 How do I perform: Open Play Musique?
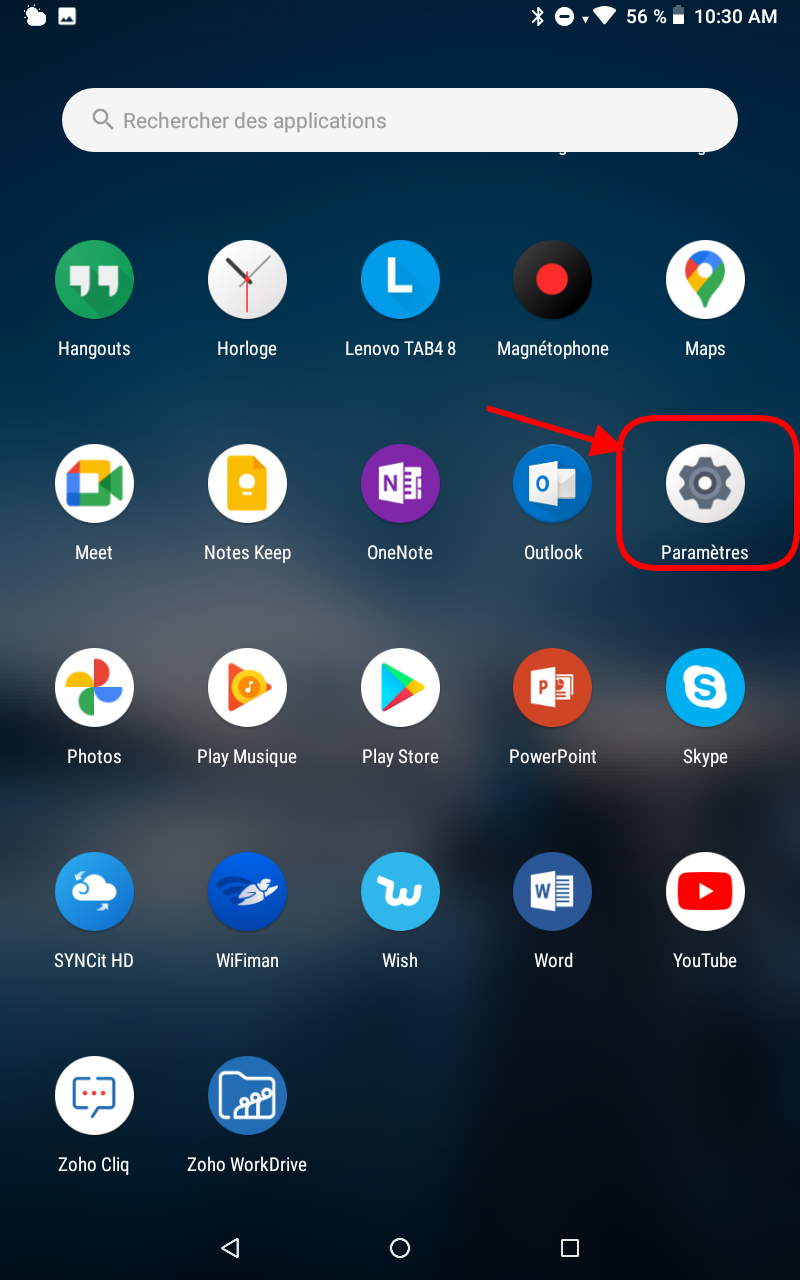(x=247, y=689)
